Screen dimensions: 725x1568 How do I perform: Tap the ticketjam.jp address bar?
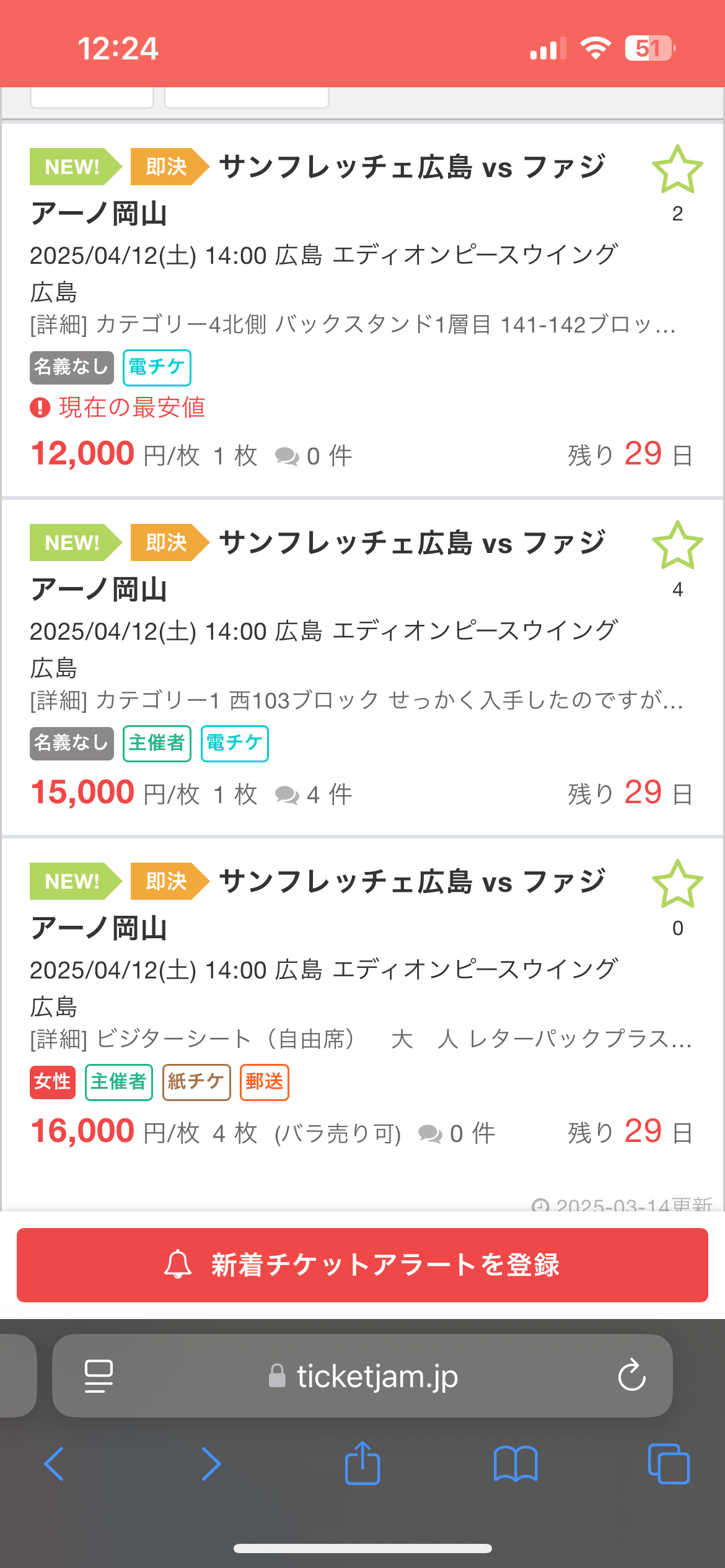pos(362,1375)
